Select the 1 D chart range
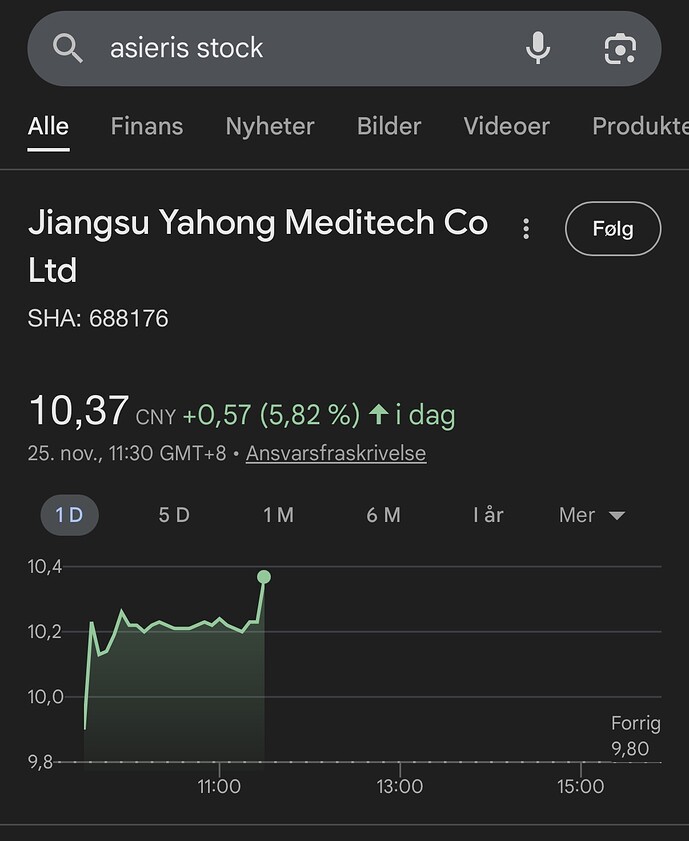The image size is (689, 841). (x=69, y=515)
